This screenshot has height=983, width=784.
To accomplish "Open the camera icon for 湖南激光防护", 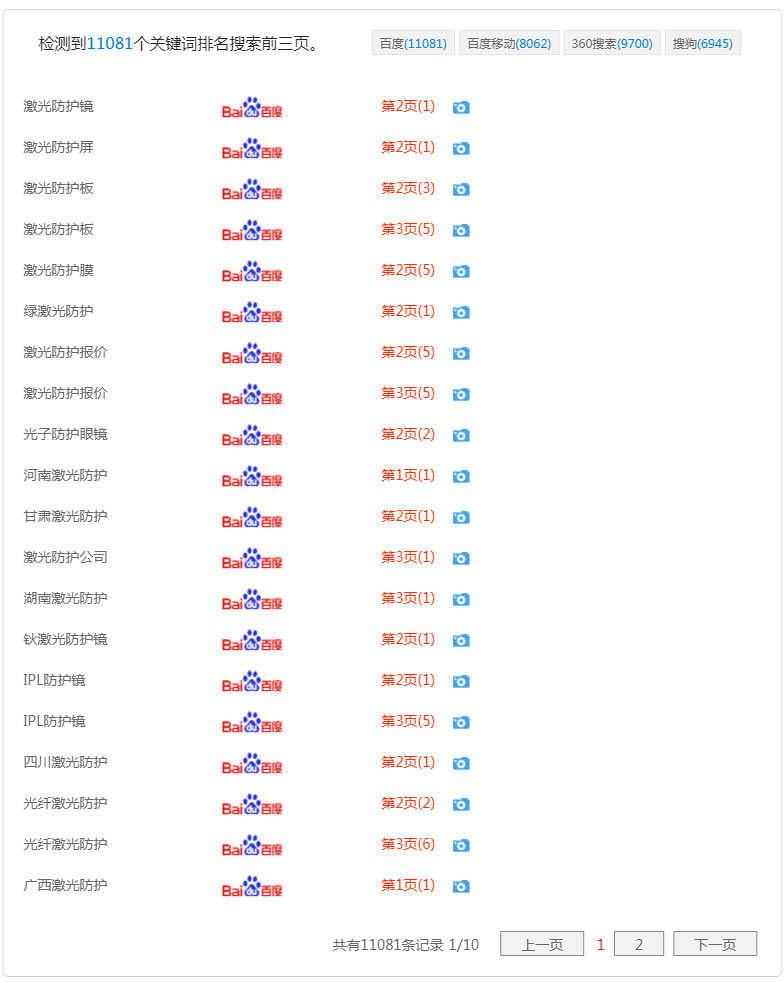I will click(x=461, y=599).
